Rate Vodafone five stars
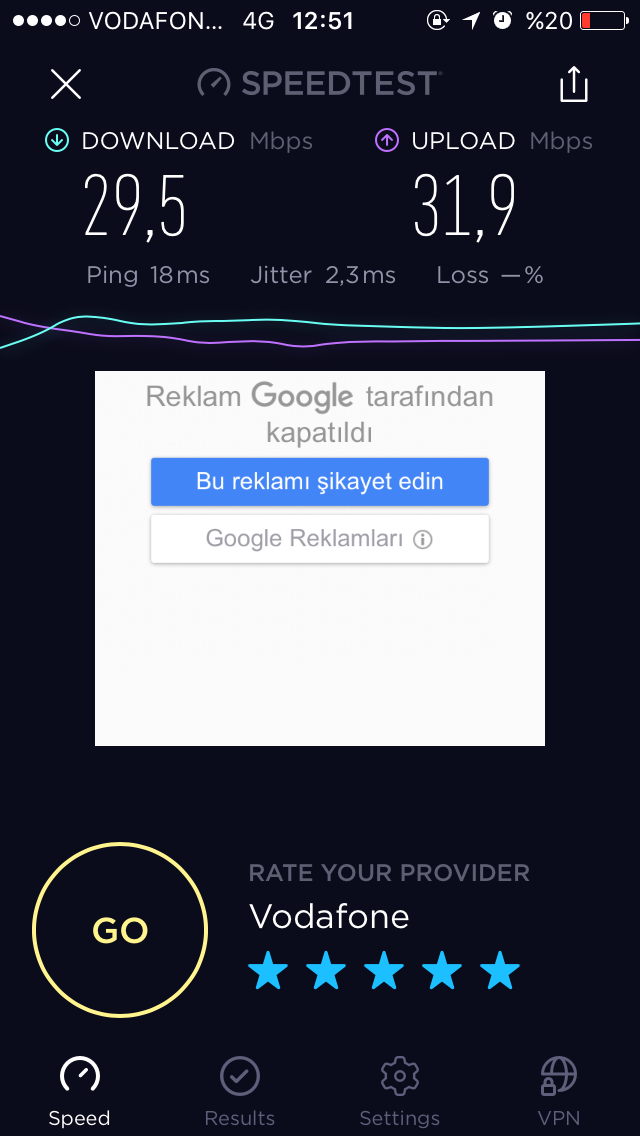 click(500, 971)
